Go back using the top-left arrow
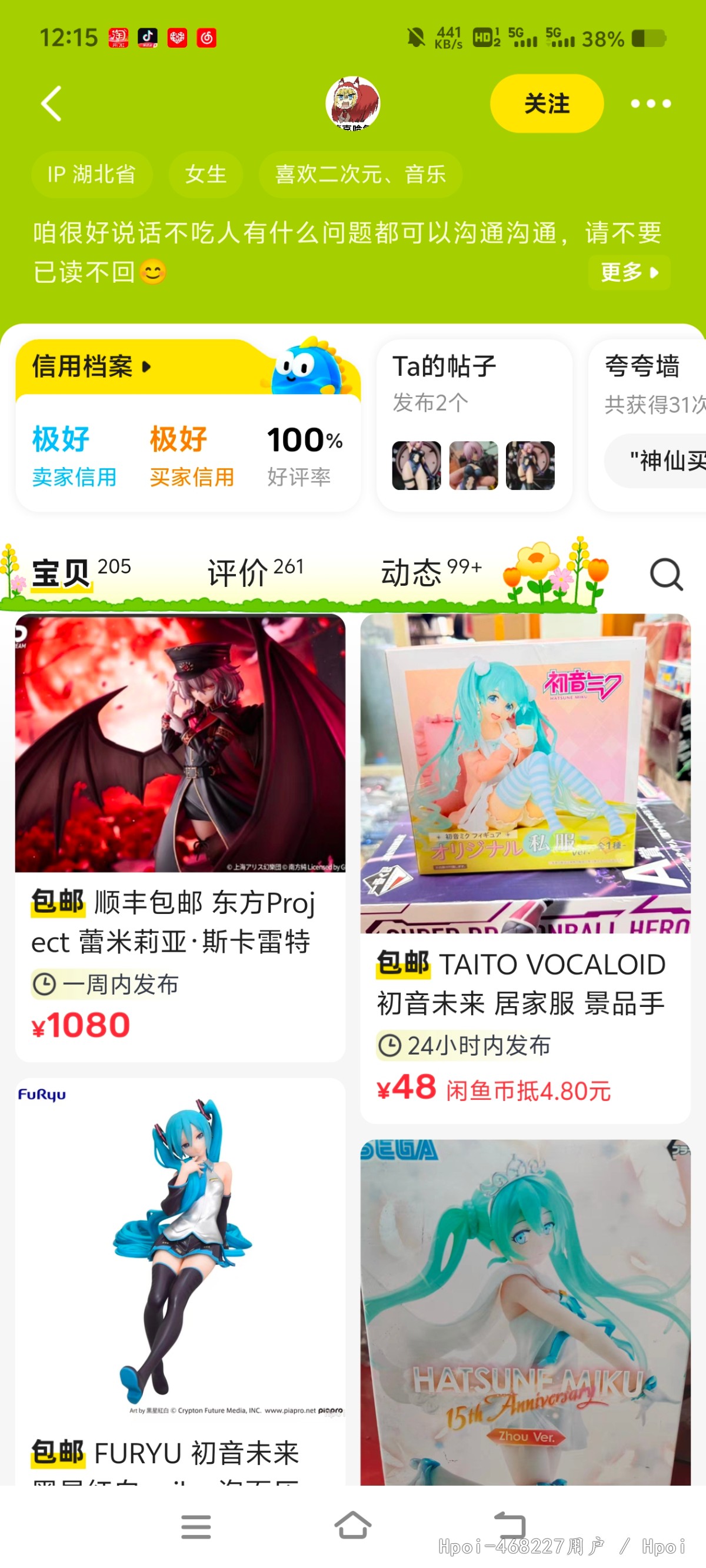 tap(51, 104)
